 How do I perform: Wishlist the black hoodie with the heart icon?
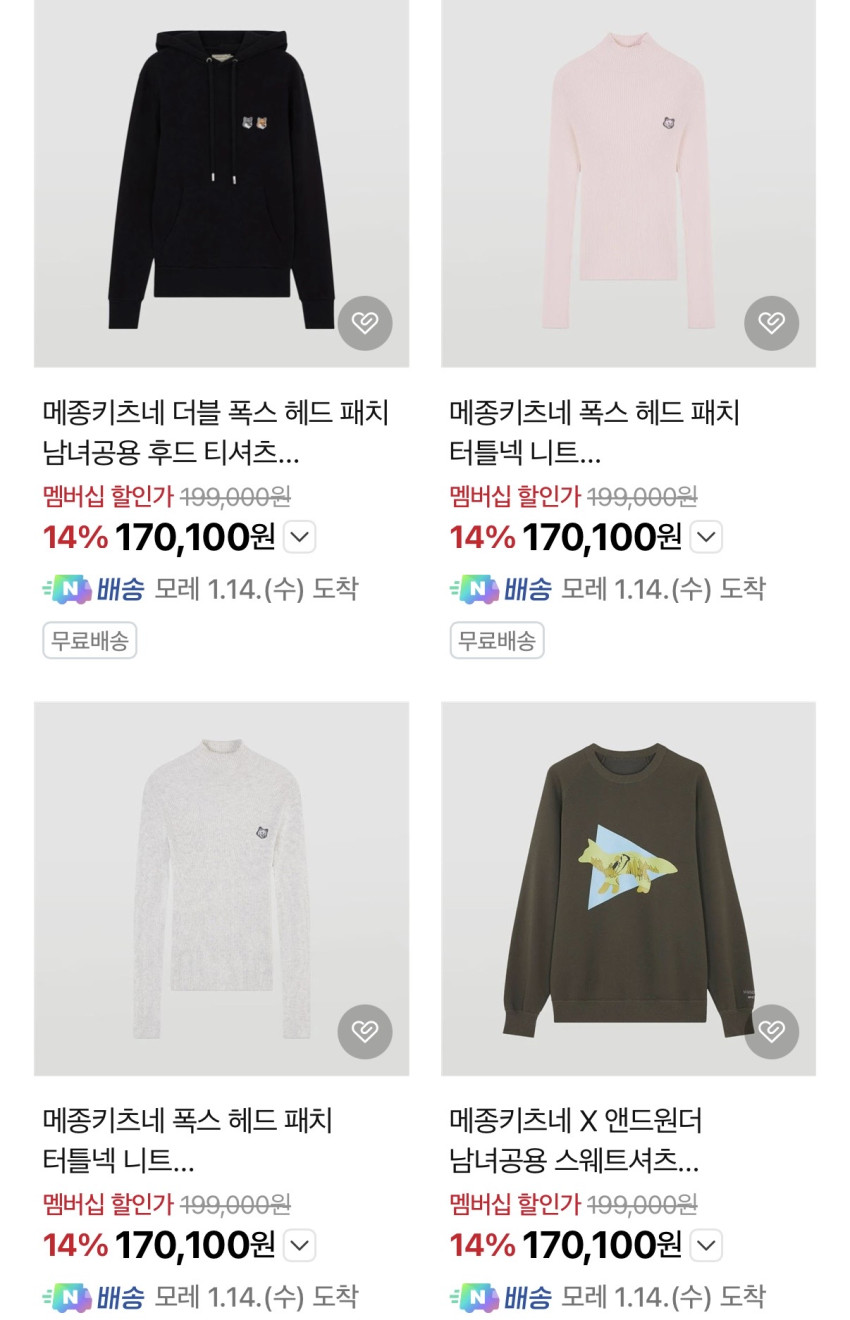364,323
